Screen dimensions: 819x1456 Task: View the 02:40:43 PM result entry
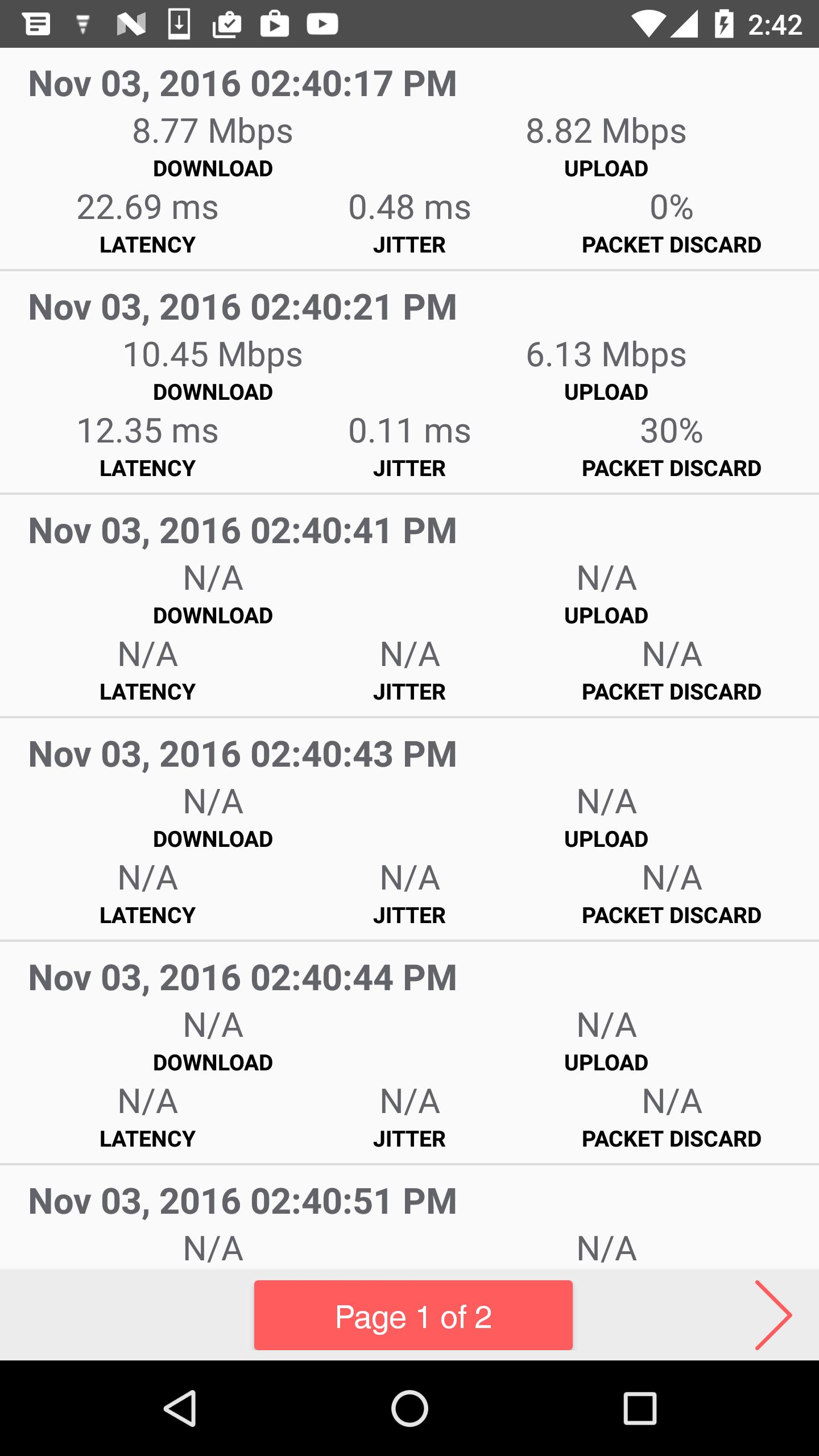[409, 829]
